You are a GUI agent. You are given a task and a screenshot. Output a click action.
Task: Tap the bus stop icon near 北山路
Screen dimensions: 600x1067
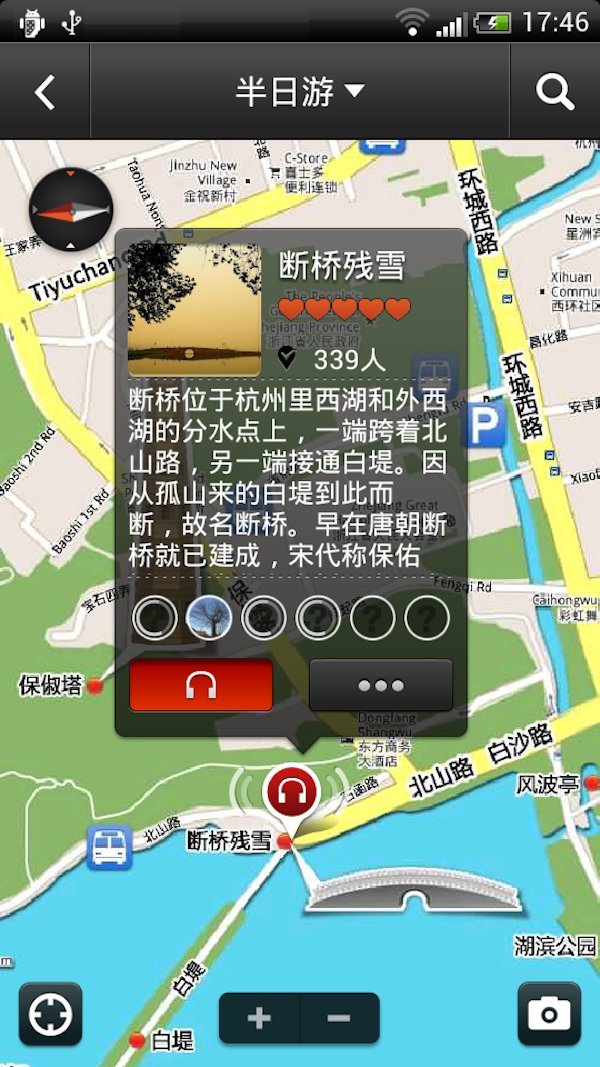[x=108, y=848]
